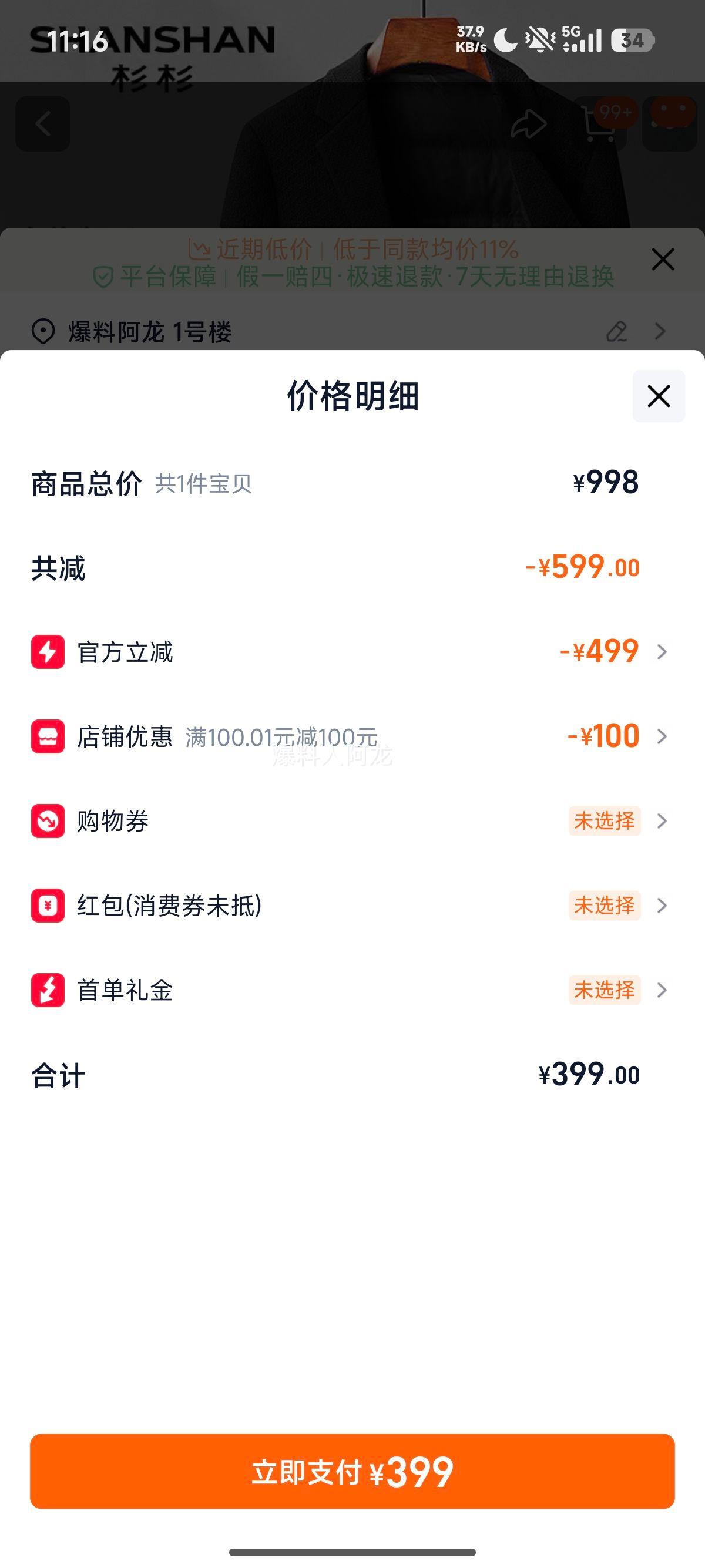Close the 价格明细 price details sheet

click(x=658, y=396)
